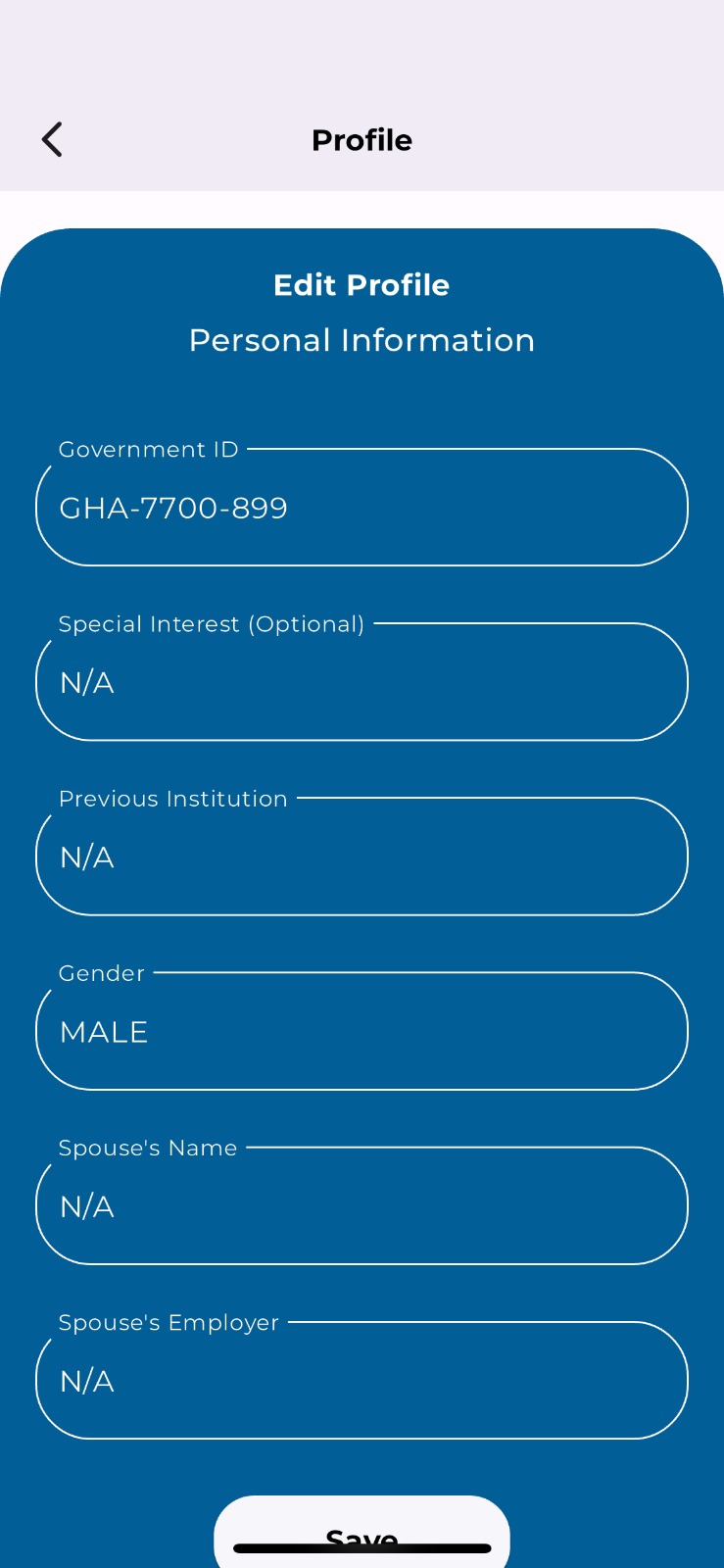Save the profile changes
The height and width of the screenshot is (1568, 724).
pyautogui.click(x=362, y=1532)
